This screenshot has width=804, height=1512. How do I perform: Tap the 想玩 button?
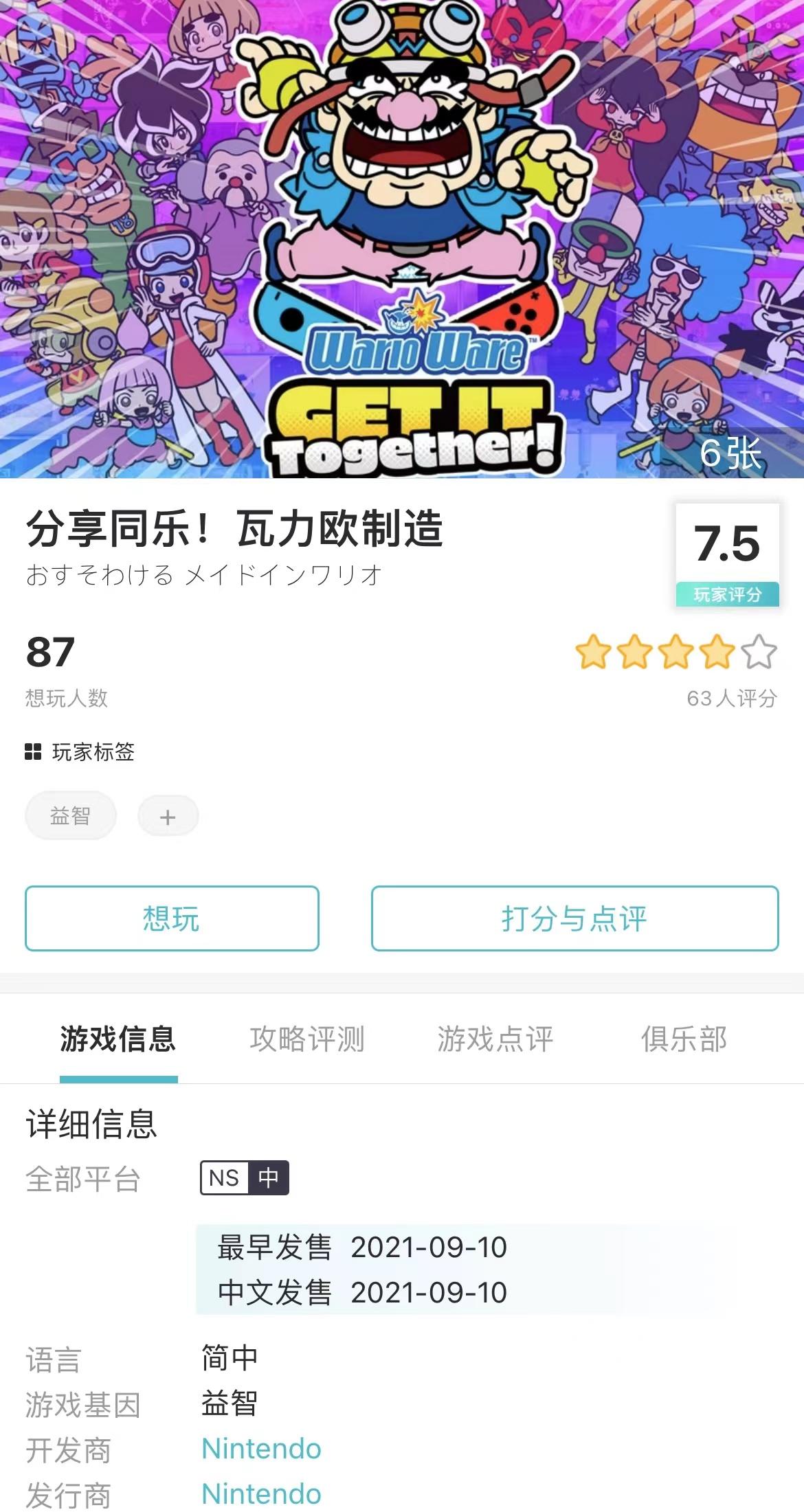point(172,918)
